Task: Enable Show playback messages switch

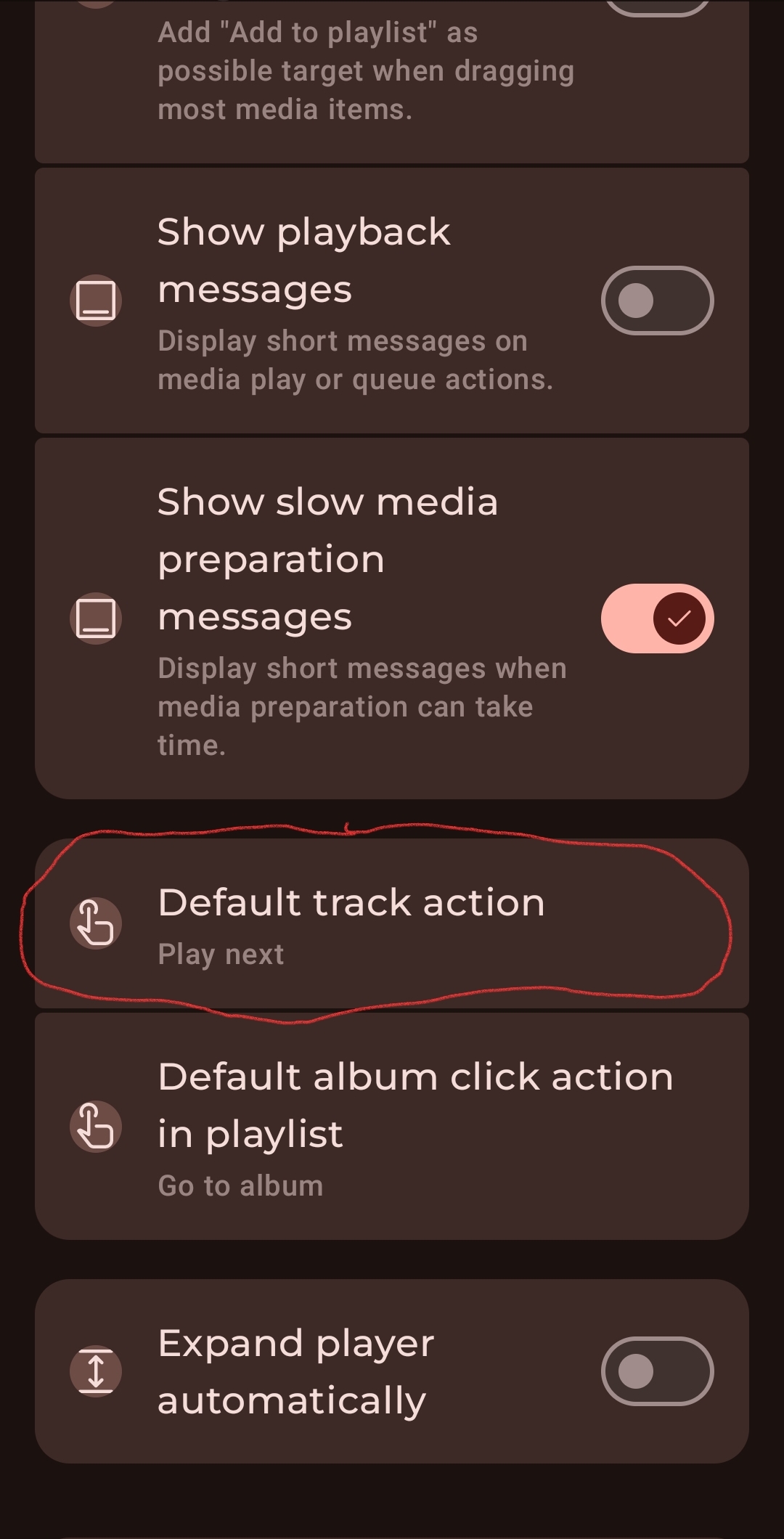Action: (657, 301)
